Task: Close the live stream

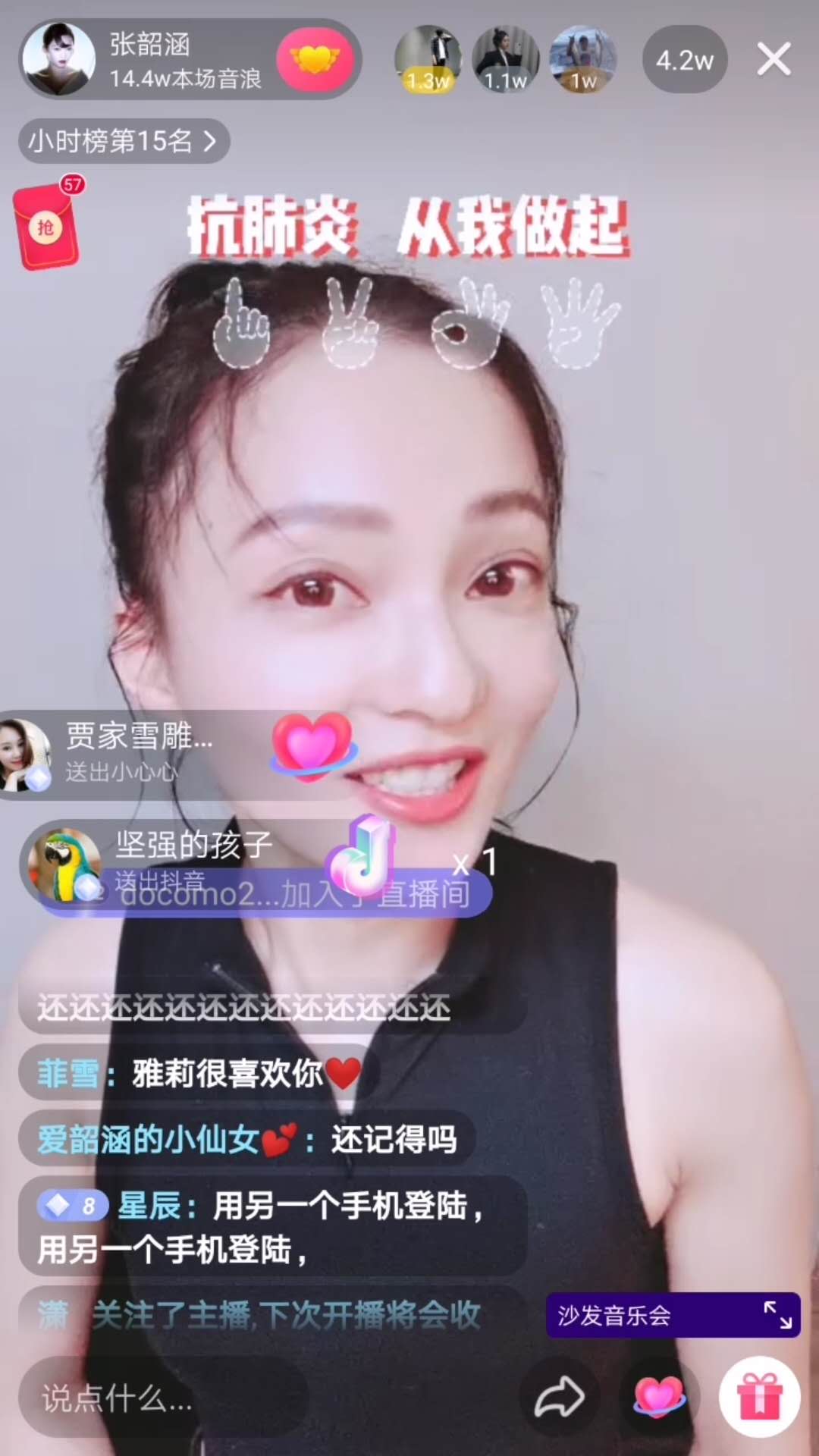Action: click(x=773, y=59)
